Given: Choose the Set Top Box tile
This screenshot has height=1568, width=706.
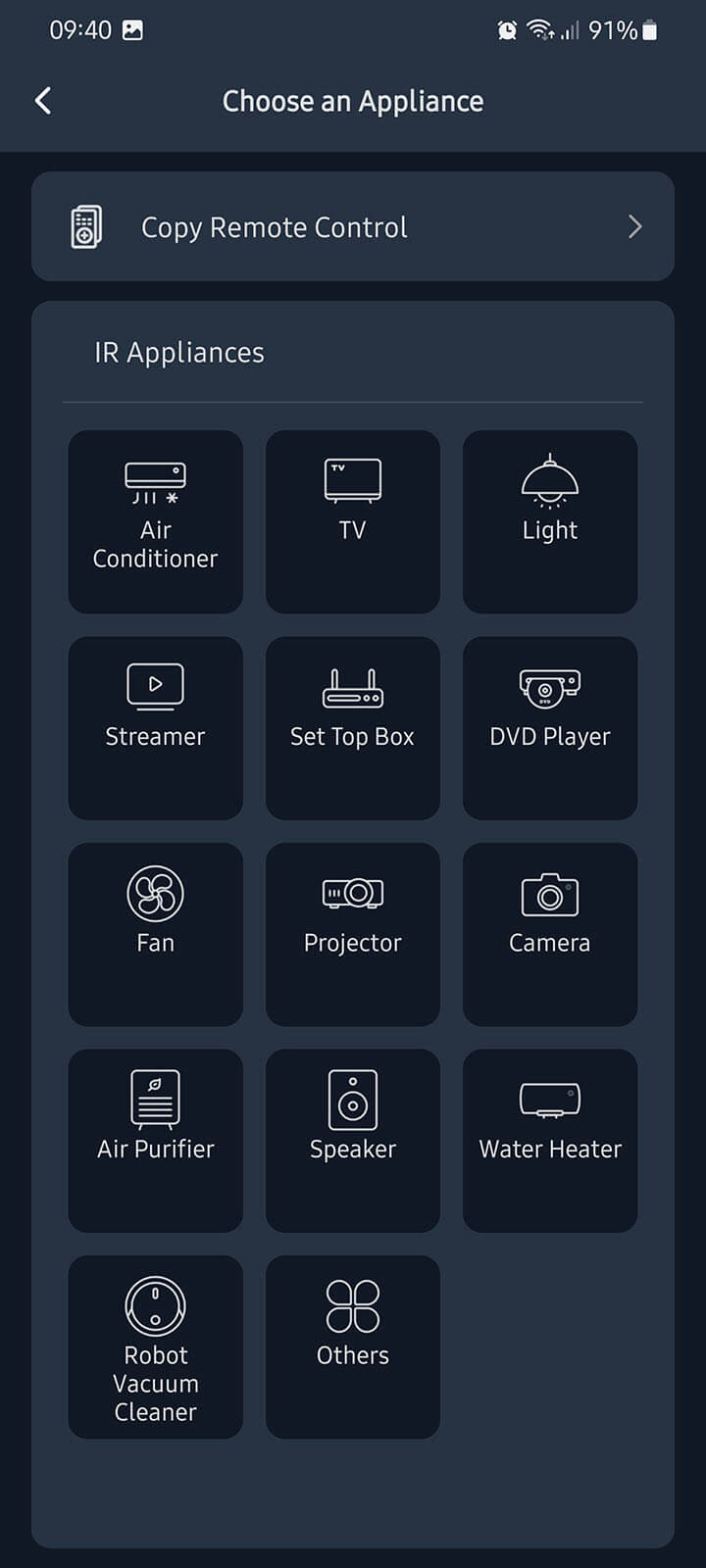Looking at the screenshot, I should (x=353, y=728).
